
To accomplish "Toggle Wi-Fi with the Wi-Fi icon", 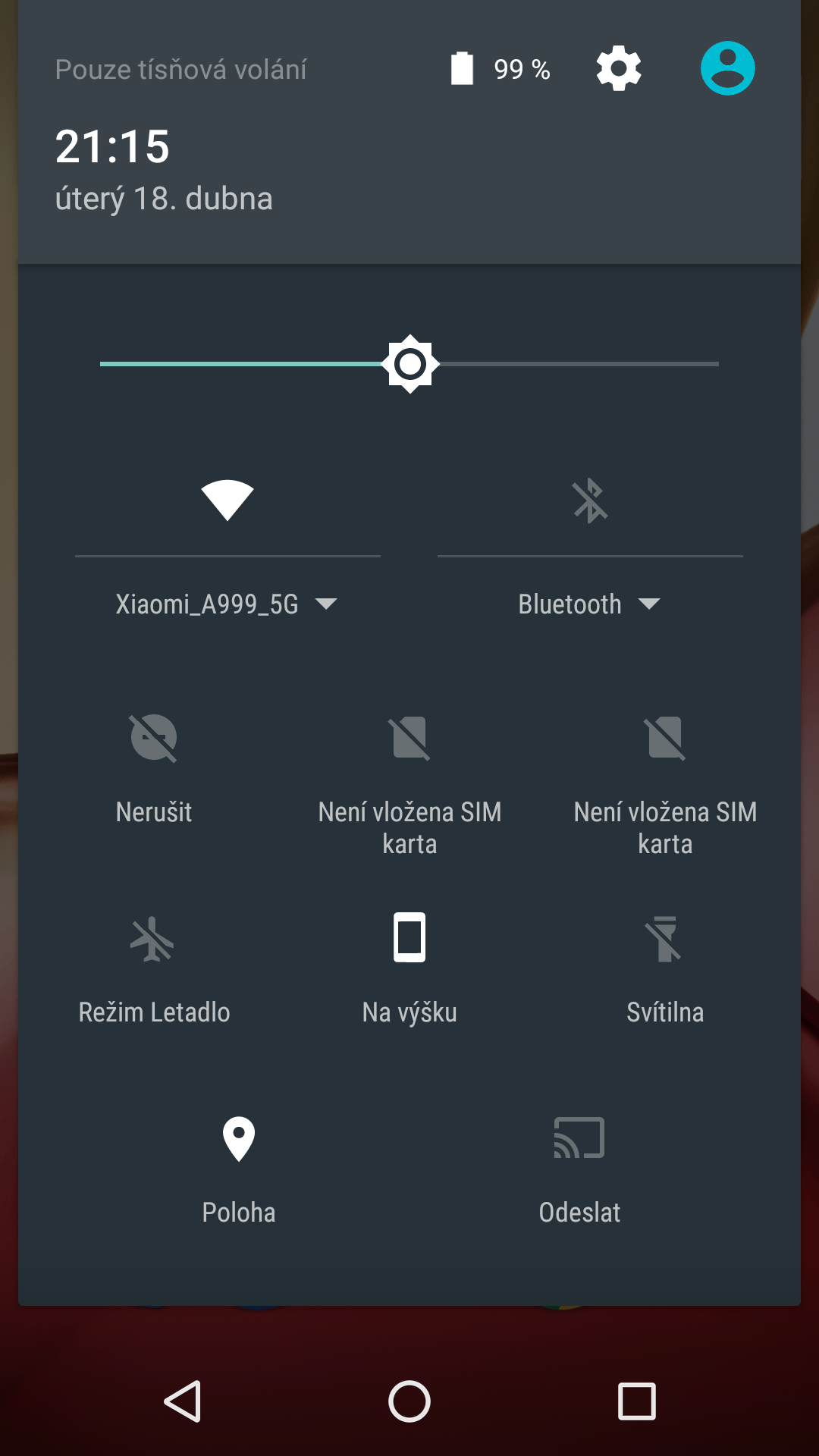I will coord(227,500).
